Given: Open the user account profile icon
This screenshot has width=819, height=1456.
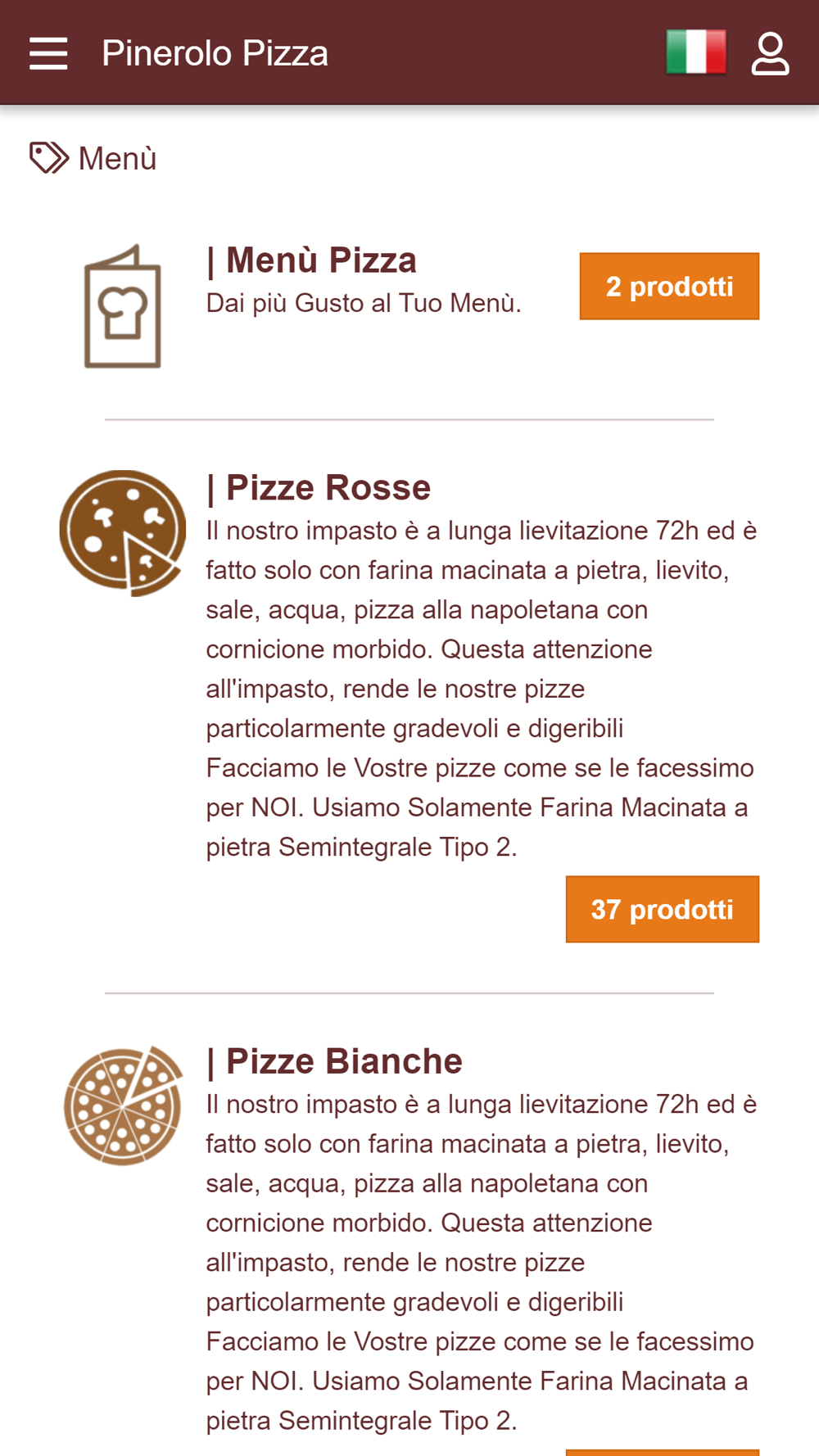Looking at the screenshot, I should click(x=770, y=53).
